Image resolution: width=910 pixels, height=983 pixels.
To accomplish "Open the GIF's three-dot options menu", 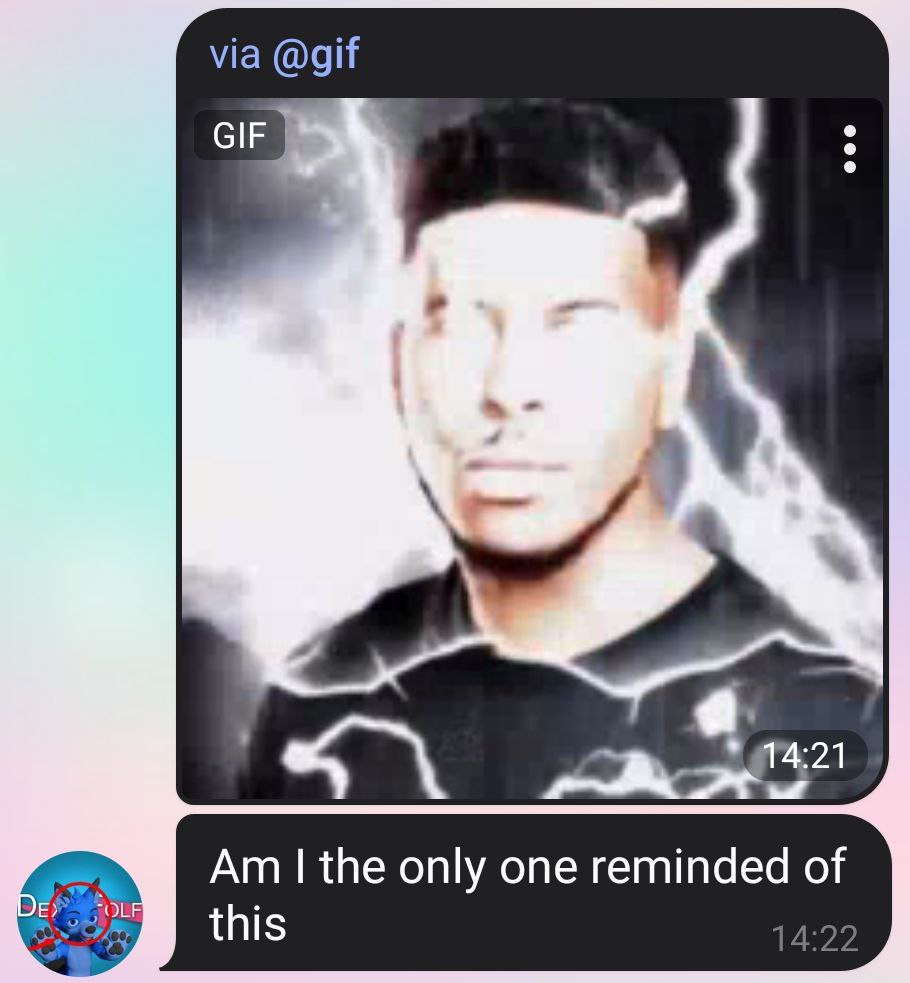I will coord(849,150).
